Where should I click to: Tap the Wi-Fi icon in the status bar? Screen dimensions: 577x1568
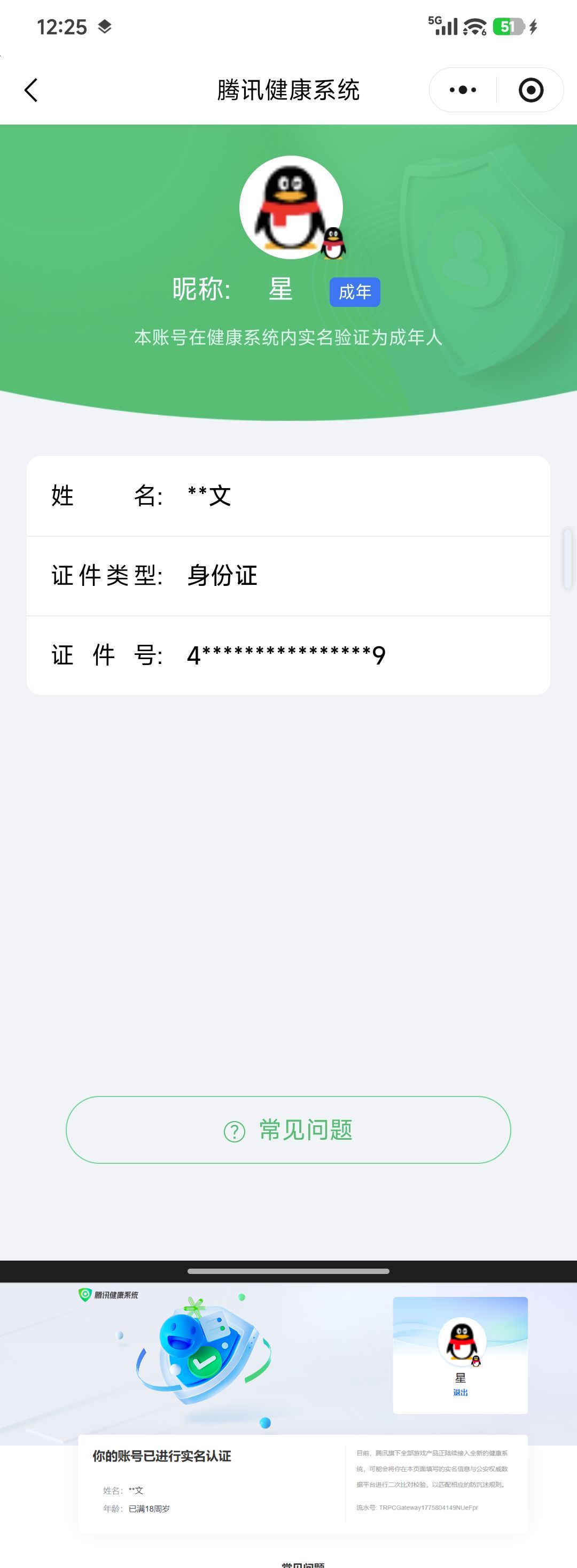474,27
